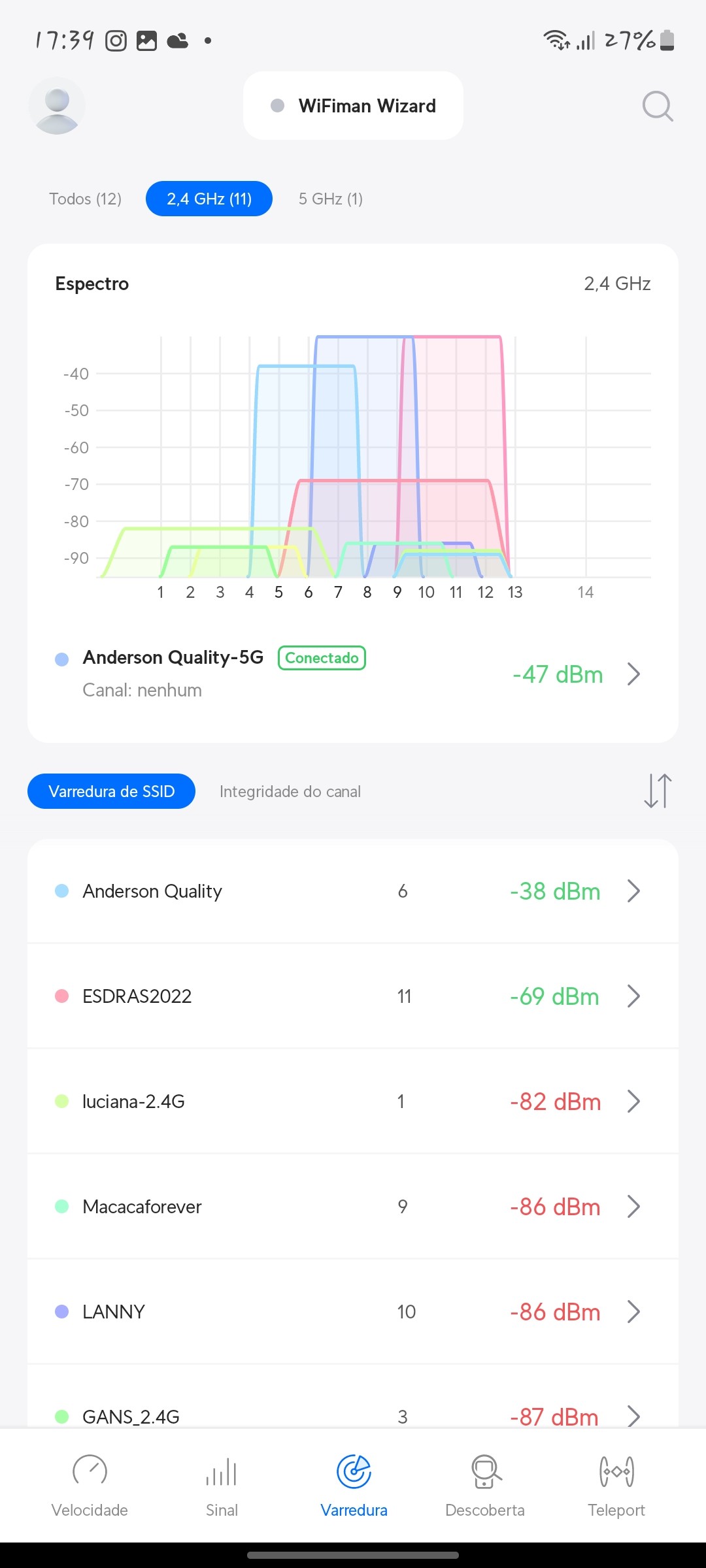Select the Varredura de SSID tab

111,791
